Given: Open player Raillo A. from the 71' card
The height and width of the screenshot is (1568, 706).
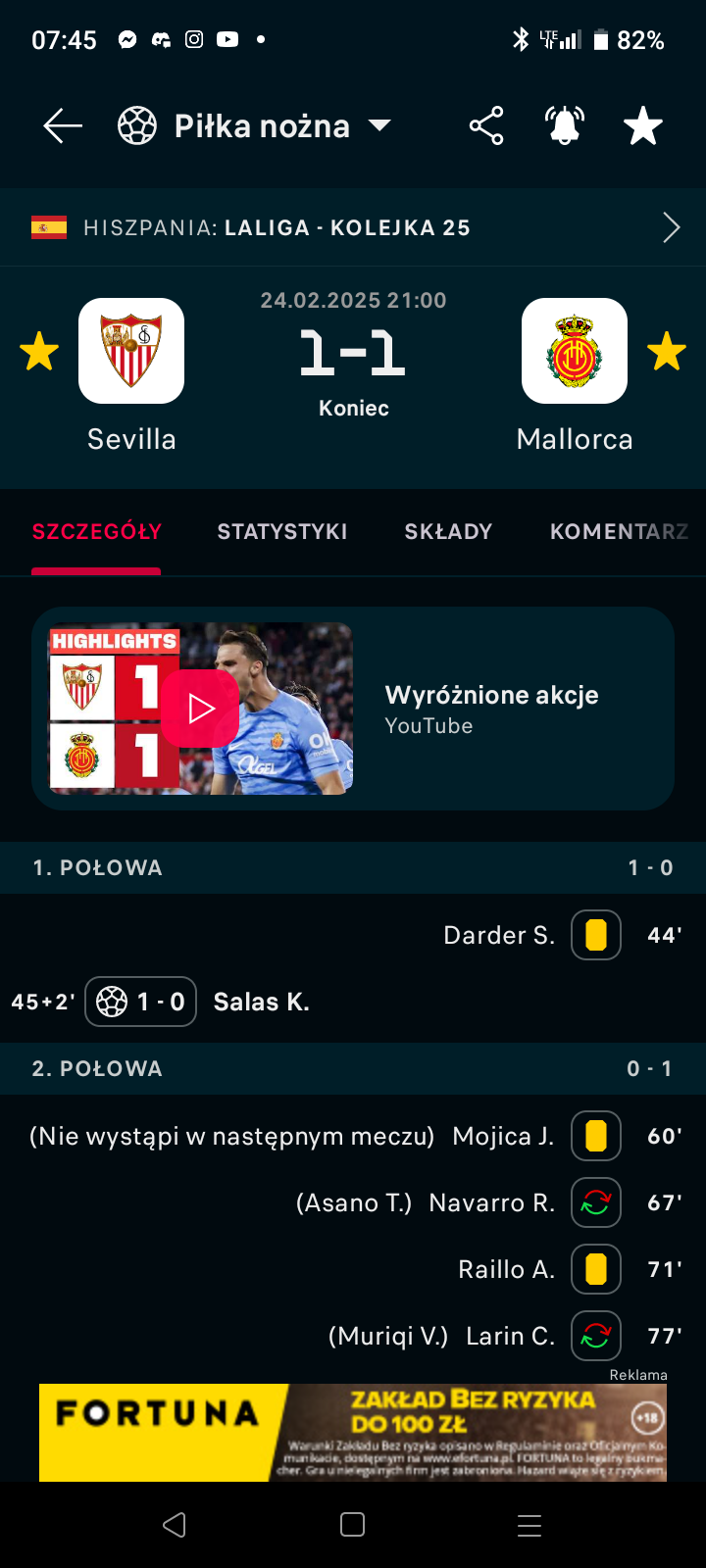Looking at the screenshot, I should [506, 1269].
